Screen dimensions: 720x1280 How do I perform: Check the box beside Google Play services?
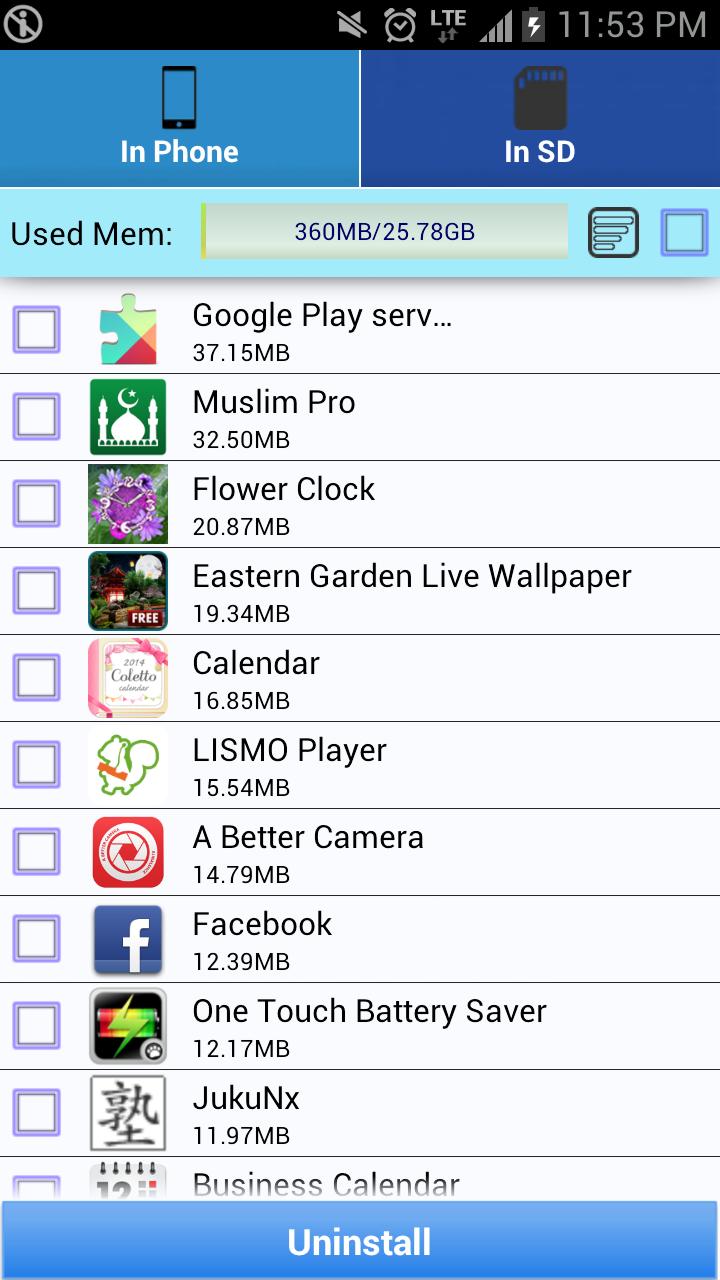(36, 330)
